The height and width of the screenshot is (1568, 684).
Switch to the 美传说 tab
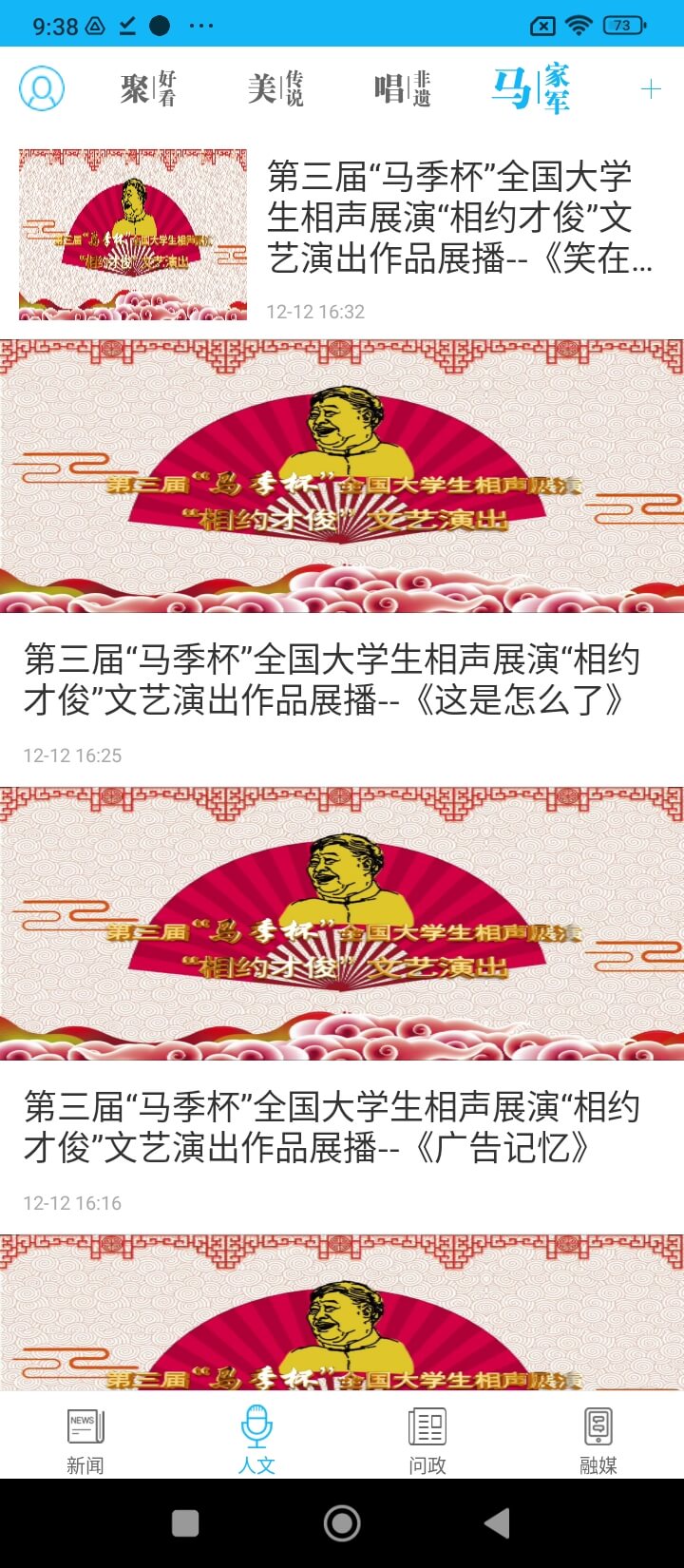(275, 89)
